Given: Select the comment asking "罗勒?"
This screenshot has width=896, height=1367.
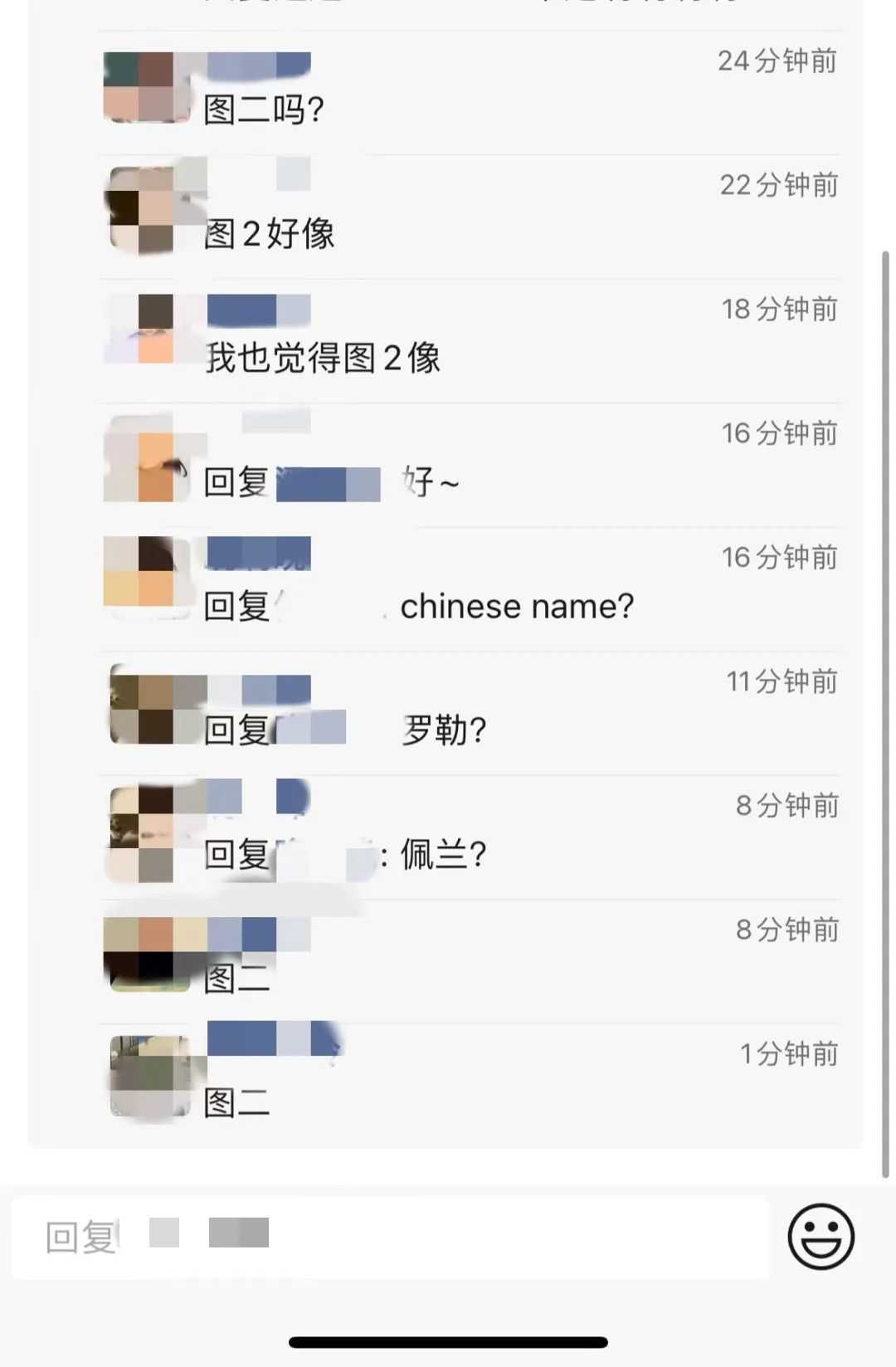Looking at the screenshot, I should 444,730.
